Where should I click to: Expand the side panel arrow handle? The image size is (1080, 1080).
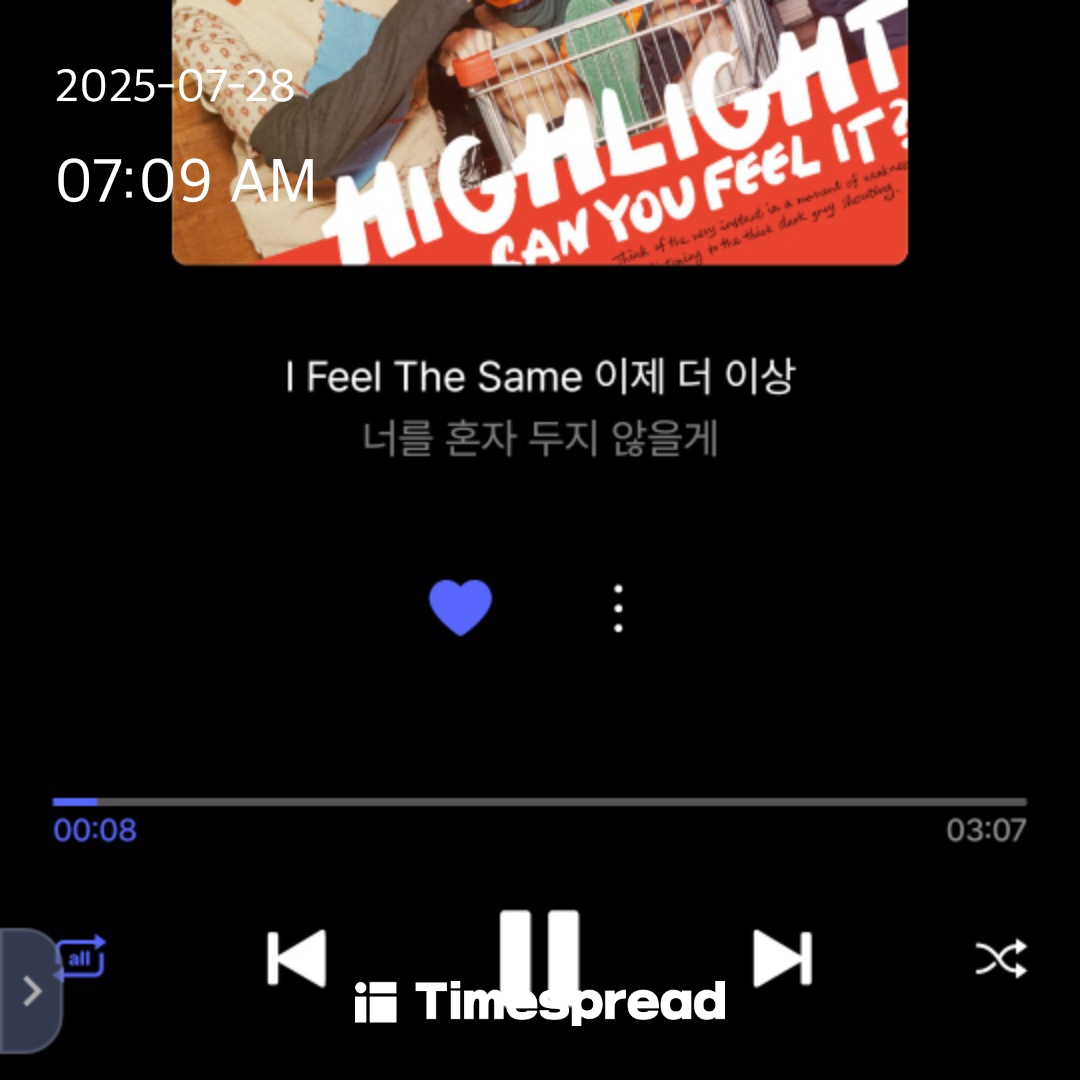tap(31, 991)
